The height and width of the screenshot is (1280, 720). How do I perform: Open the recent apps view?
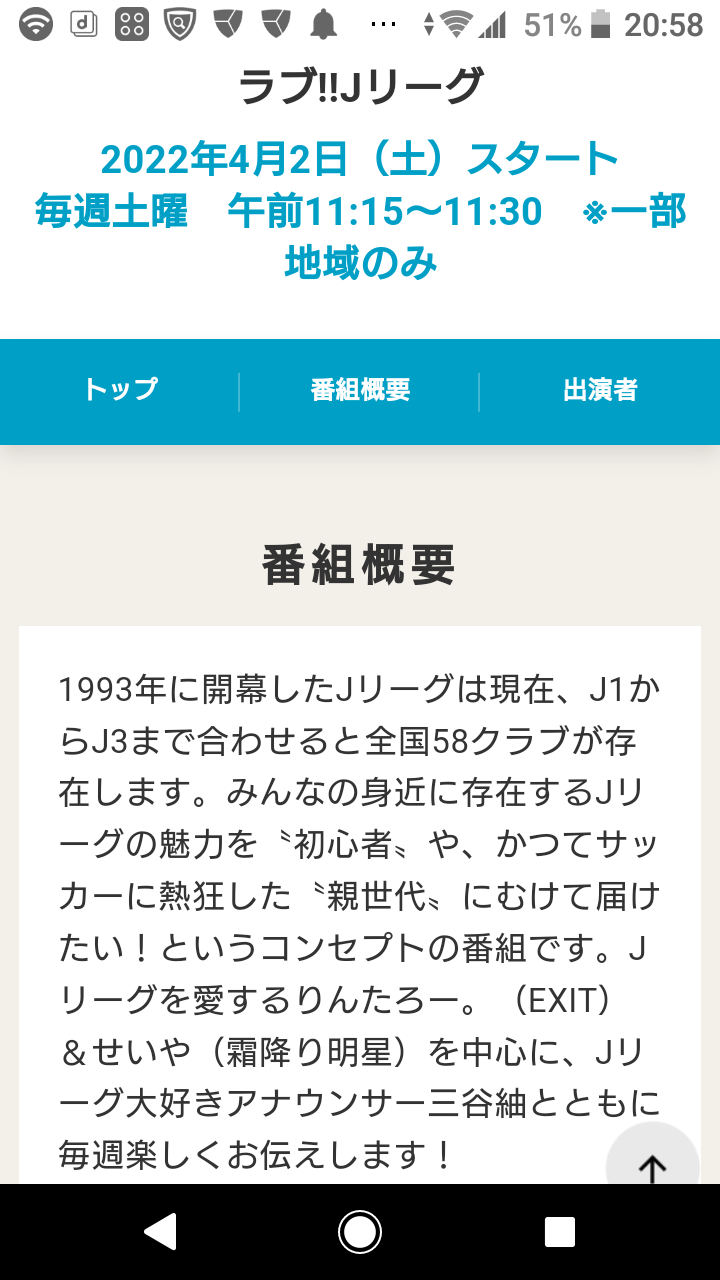[x=560, y=1232]
